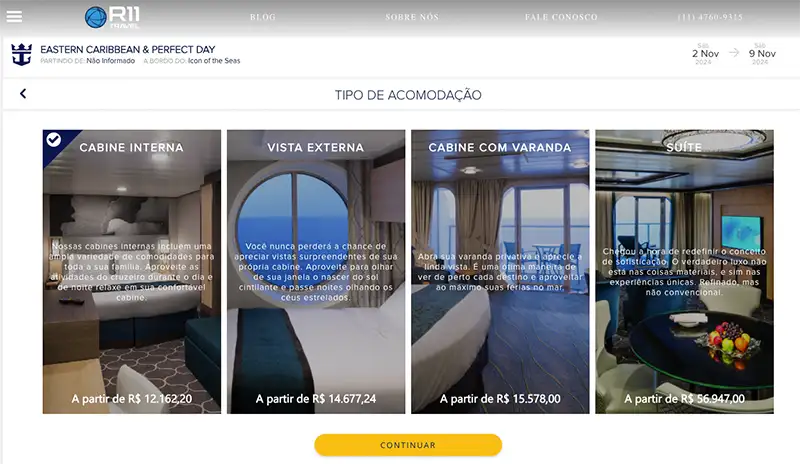
Task: Pick the Cabine com Varanda option
Action: (x=500, y=271)
